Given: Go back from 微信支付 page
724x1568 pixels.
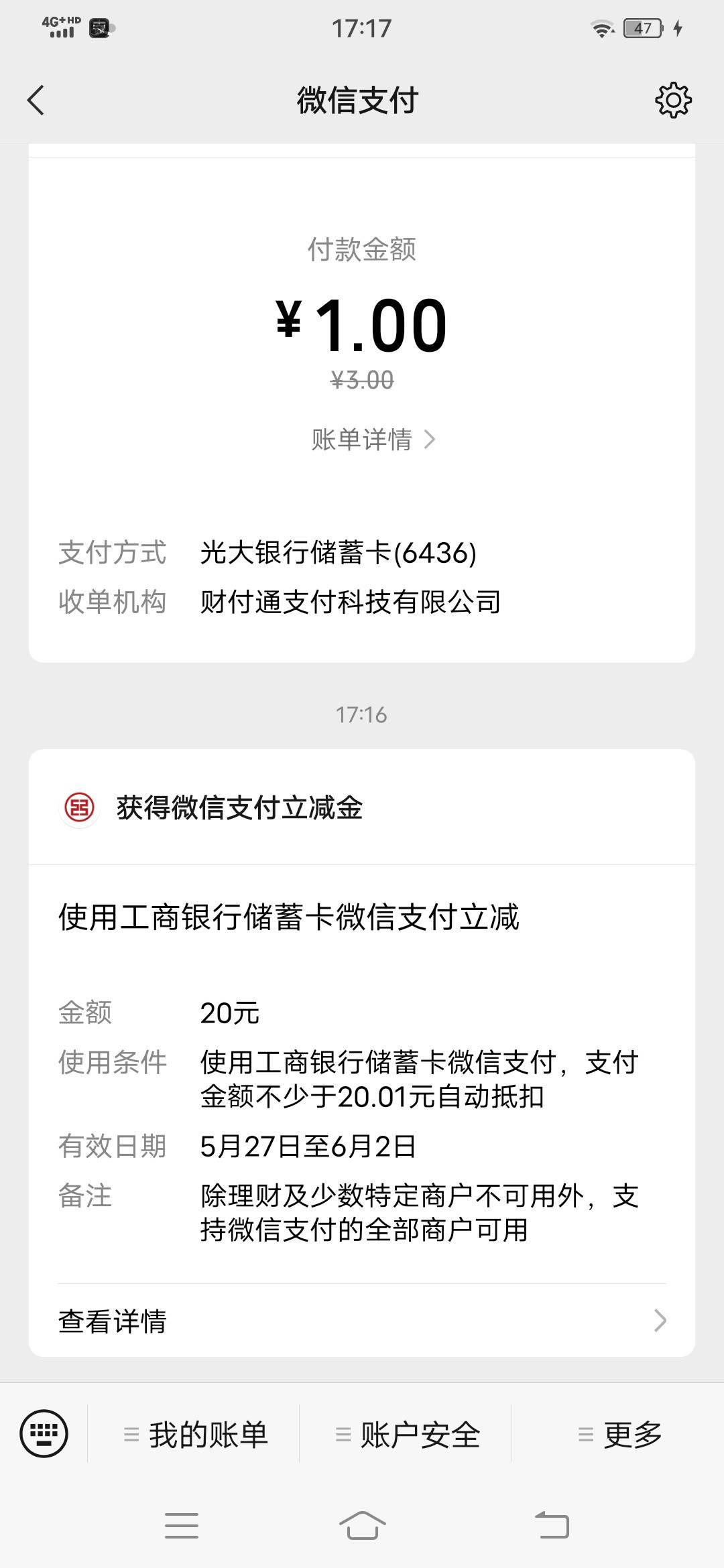Looking at the screenshot, I should (36, 101).
